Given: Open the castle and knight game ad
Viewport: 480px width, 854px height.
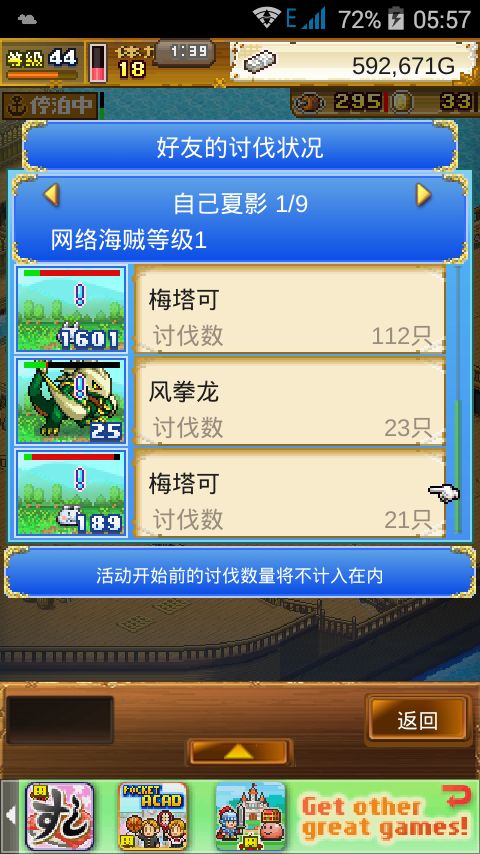Looking at the screenshot, I should click(250, 815).
